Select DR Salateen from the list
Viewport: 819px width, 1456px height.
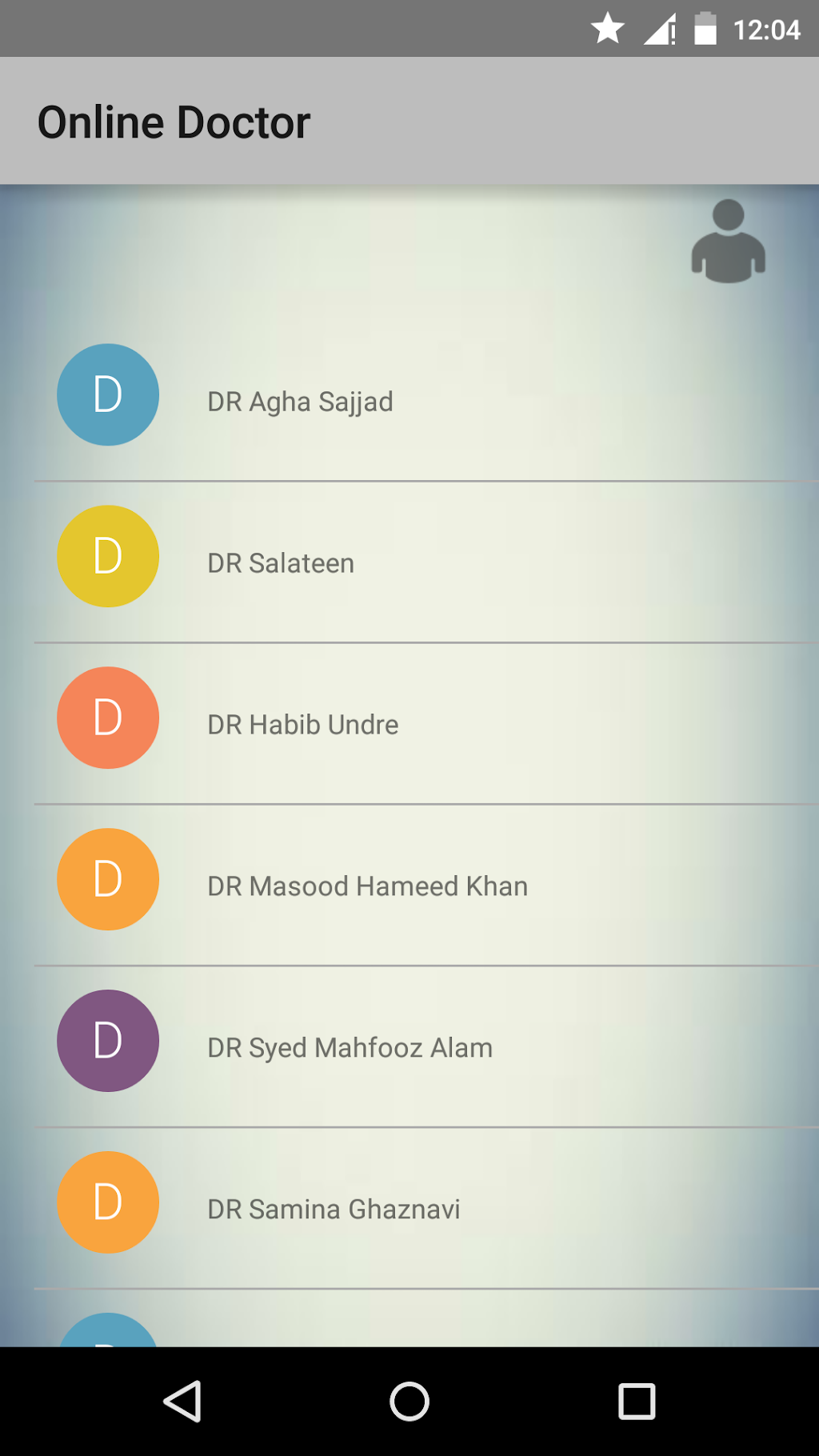point(281,562)
